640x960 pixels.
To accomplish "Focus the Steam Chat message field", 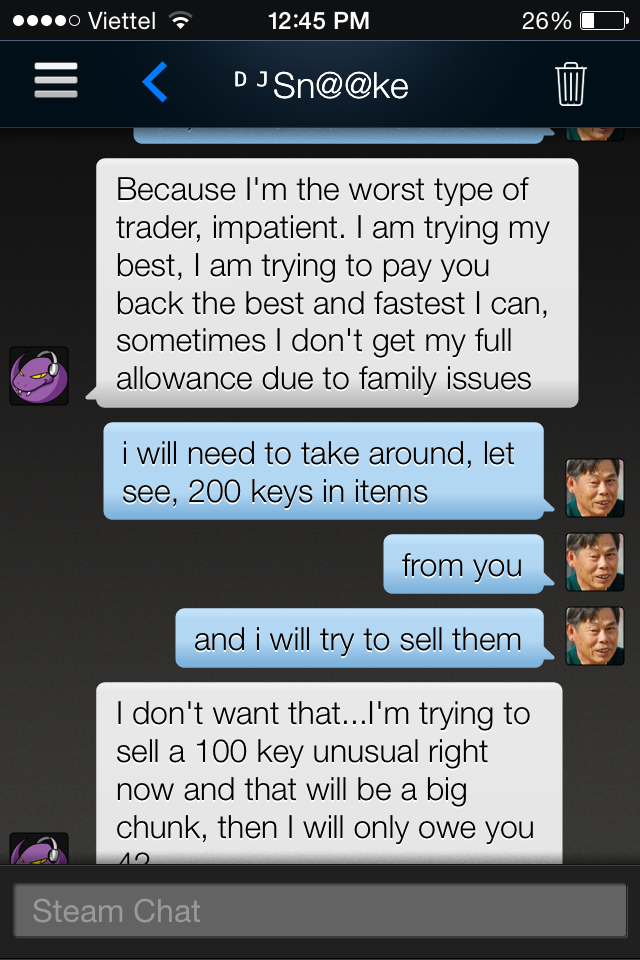I will 320,911.
